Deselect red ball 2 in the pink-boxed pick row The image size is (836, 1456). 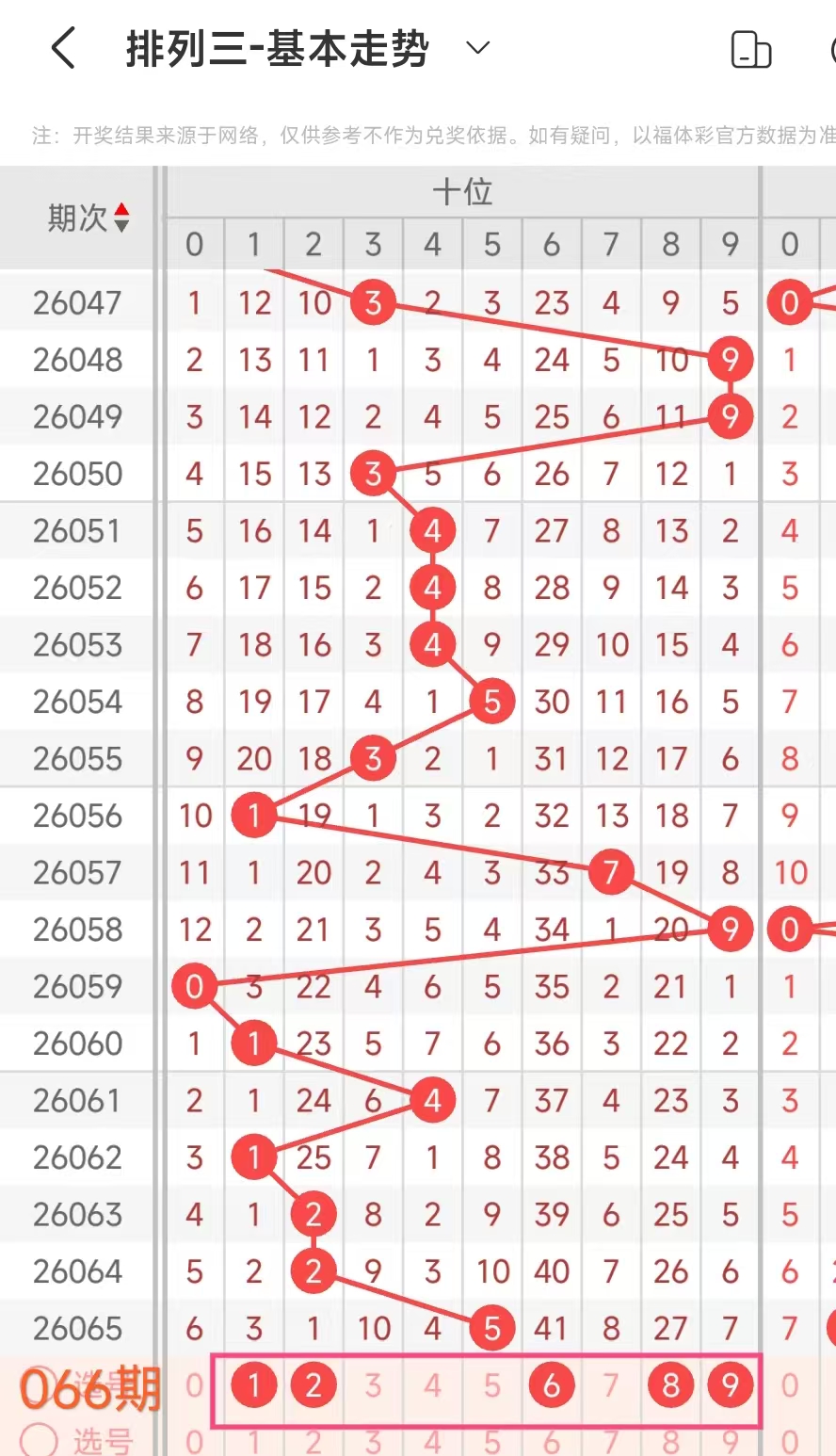point(313,1385)
